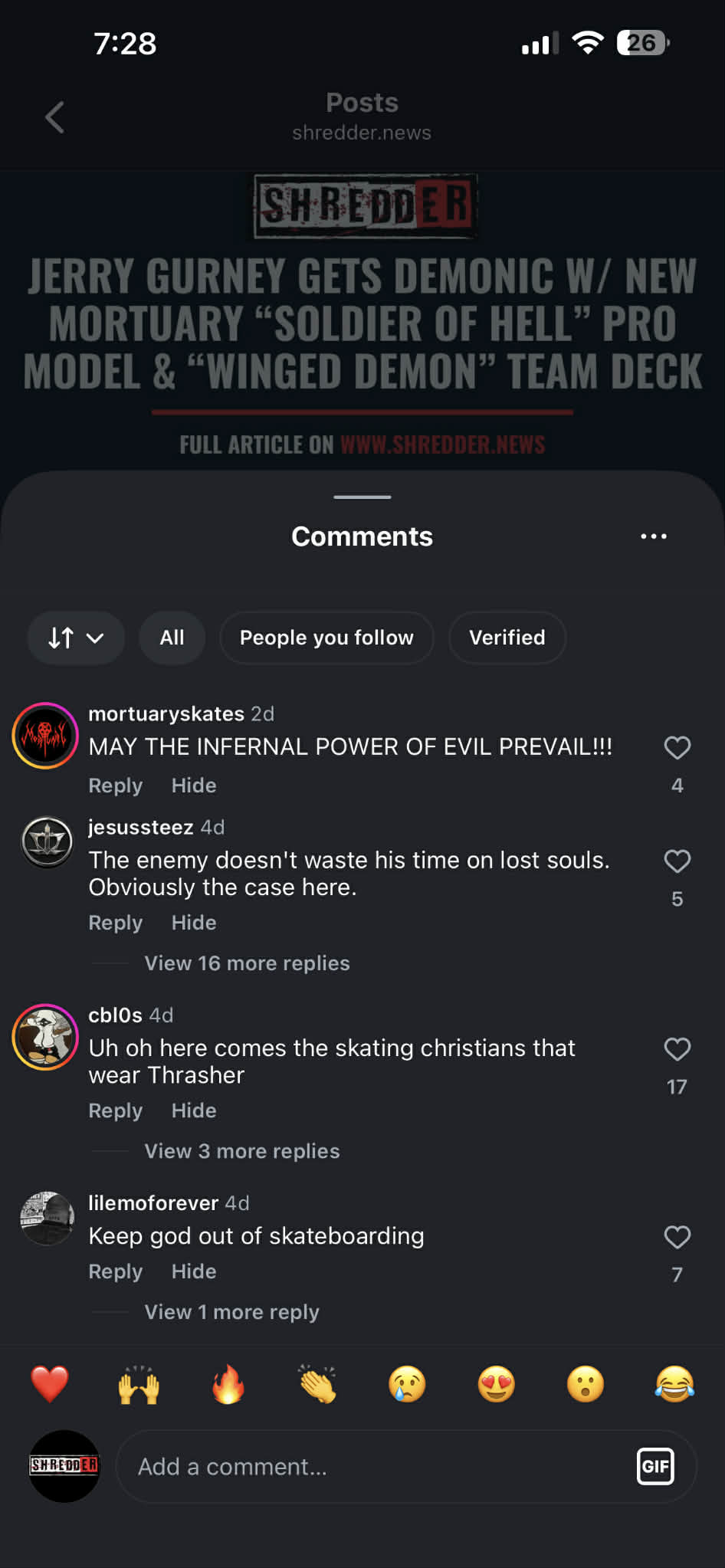Insert the laughing crying emoji
725x1568 pixels.
pyautogui.click(x=674, y=1385)
